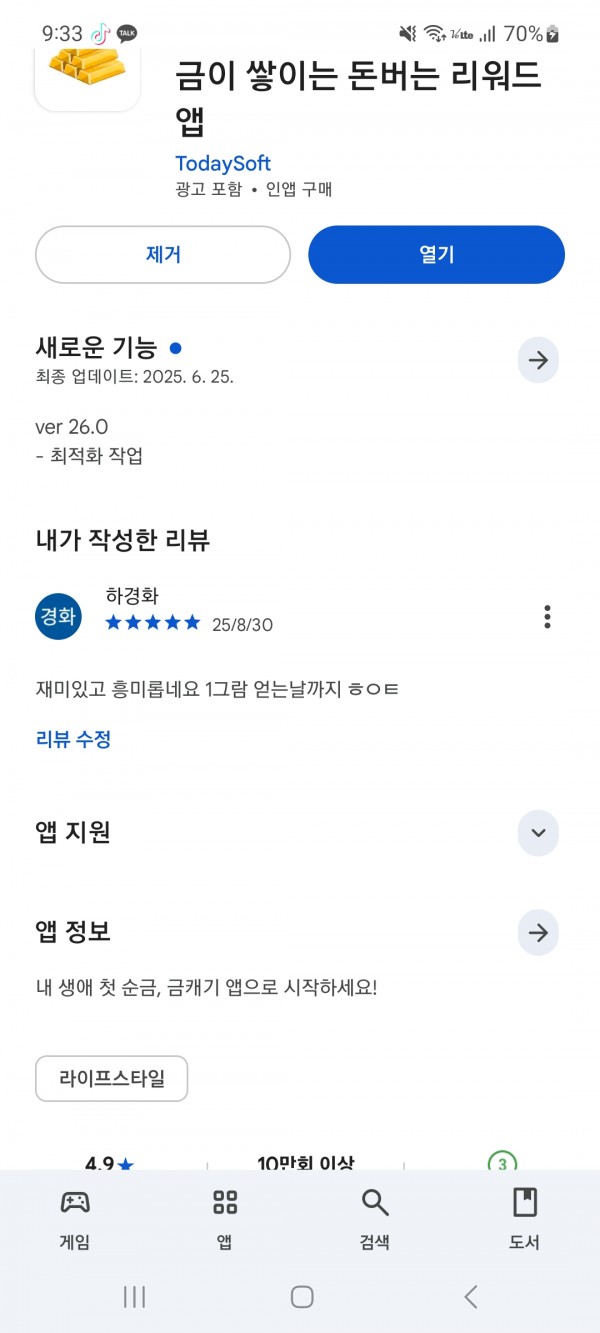View 새로운 기능 details arrow
This screenshot has width=600, height=1333.
[538, 360]
